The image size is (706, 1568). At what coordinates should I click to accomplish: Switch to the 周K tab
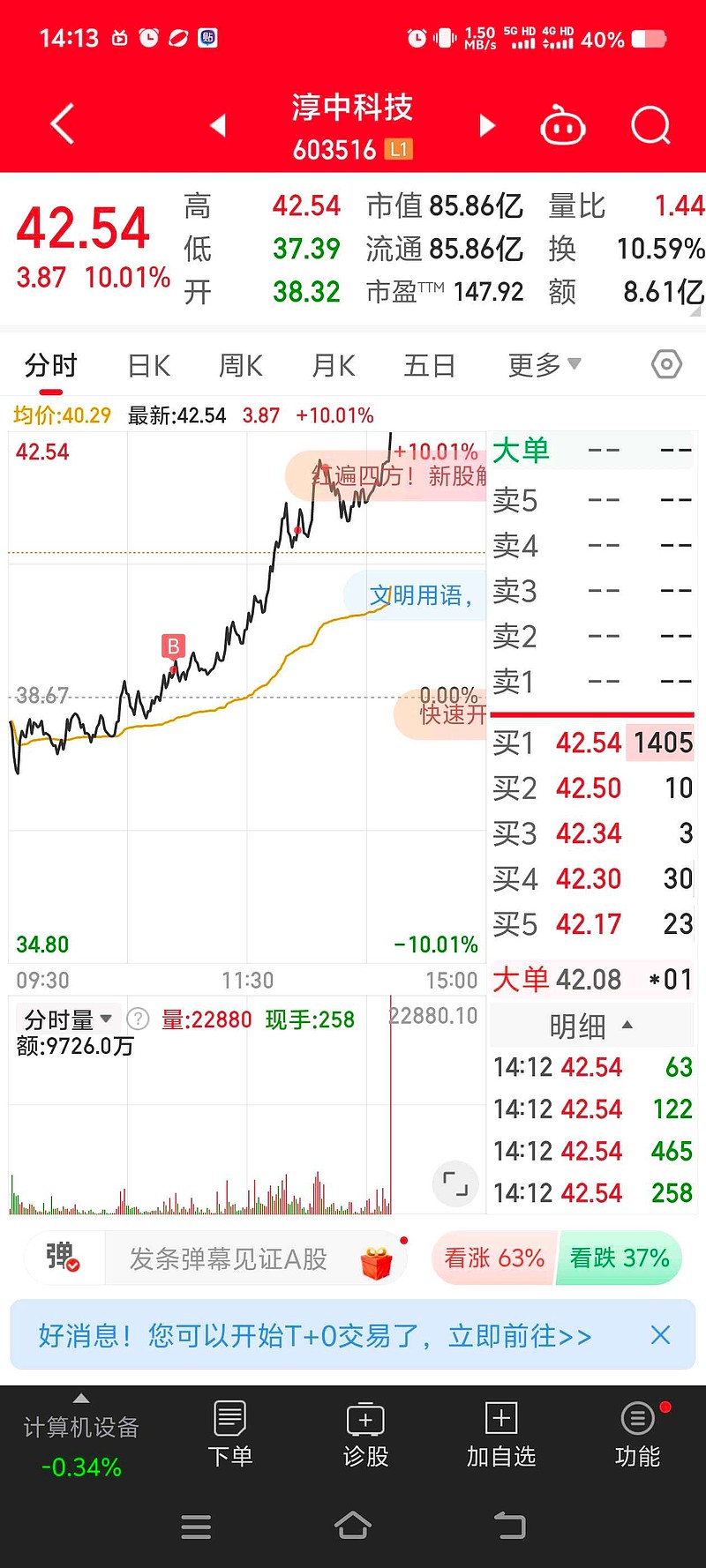(x=241, y=365)
